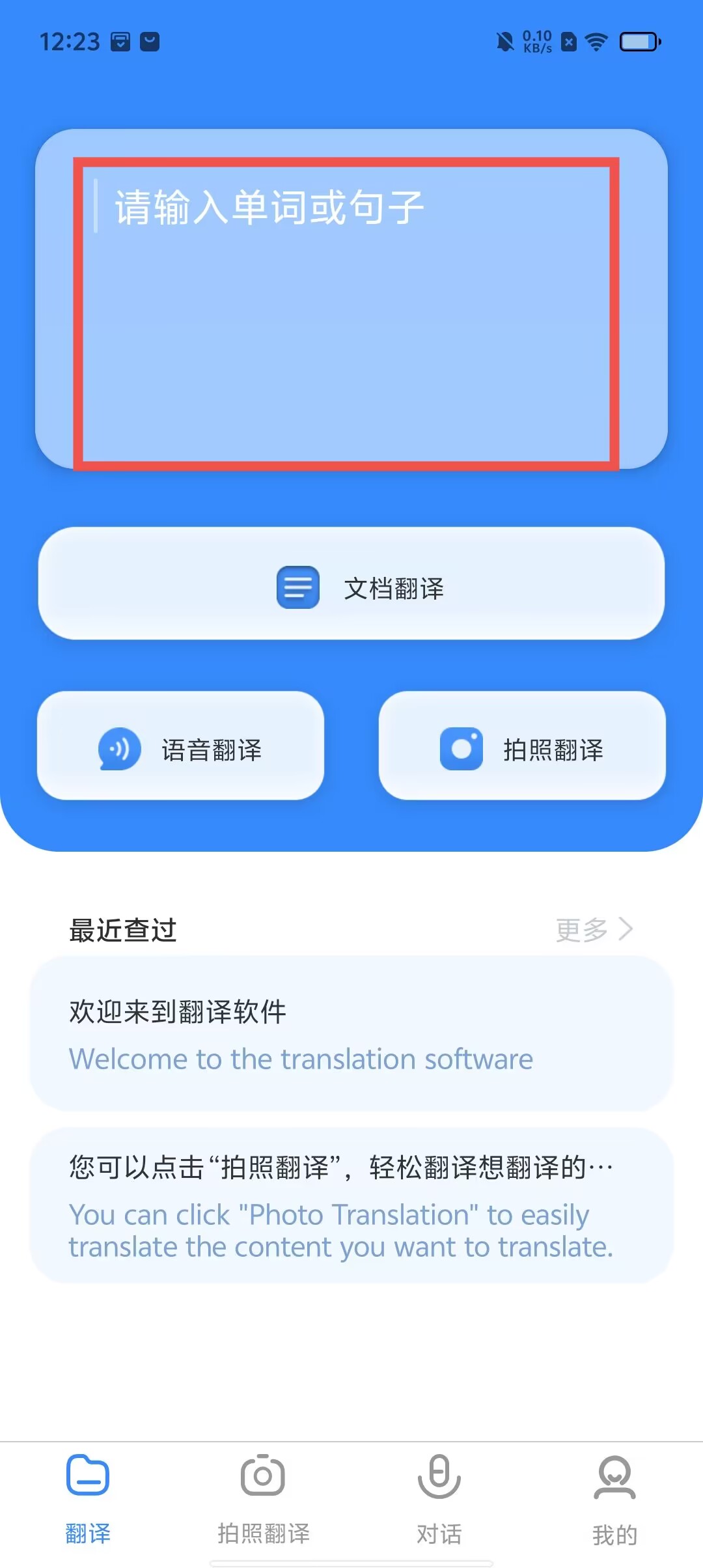Open the history card starting with 您可以点击
This screenshot has width=703, height=1568.
[x=351, y=1205]
